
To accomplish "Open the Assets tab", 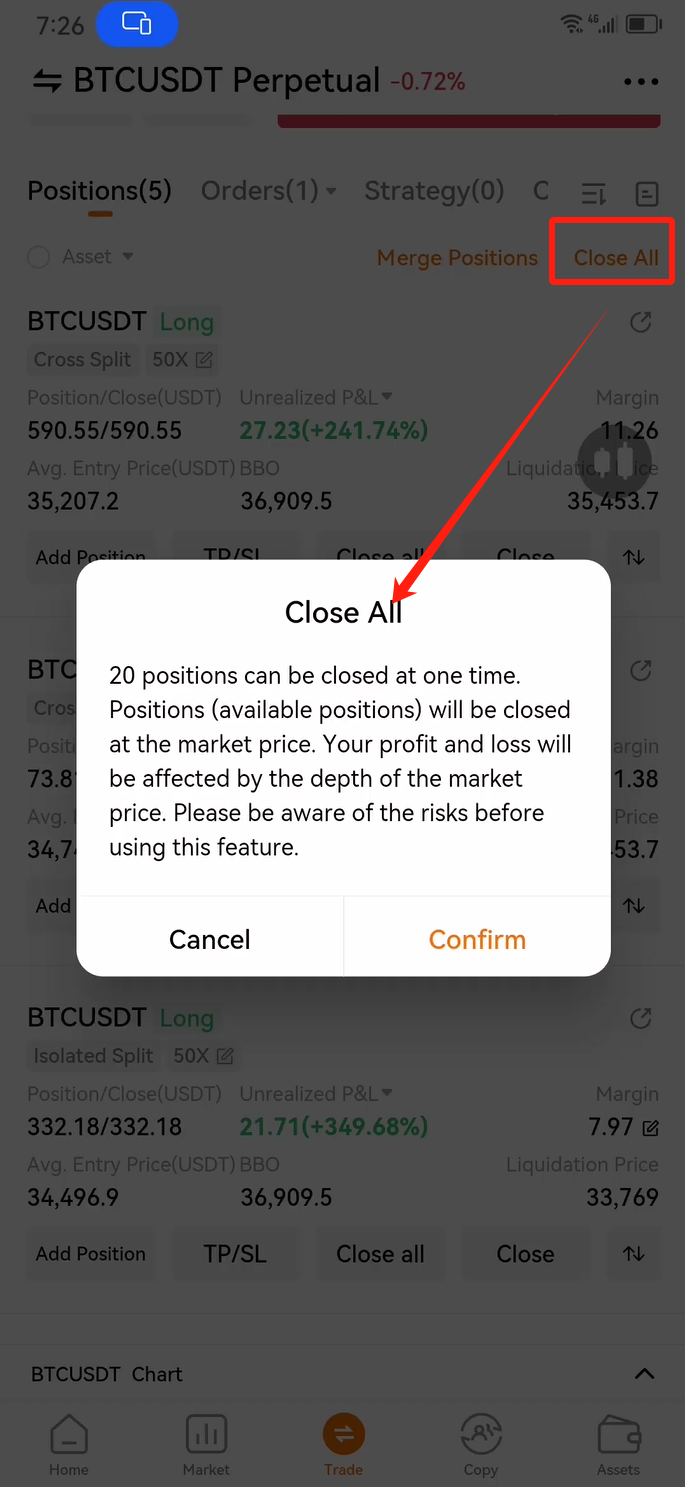I will point(618,1446).
